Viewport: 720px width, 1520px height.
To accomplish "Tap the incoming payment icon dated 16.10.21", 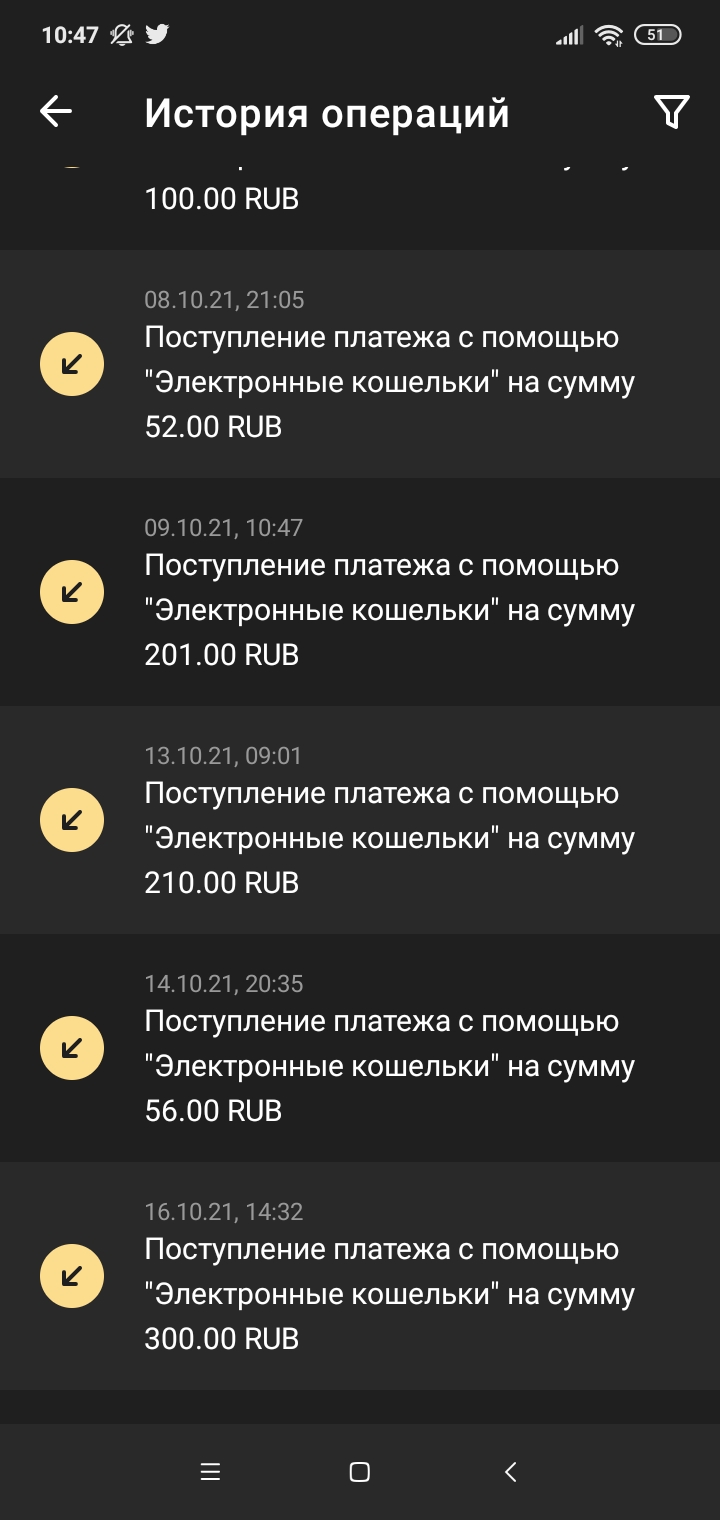I will coord(71,1275).
